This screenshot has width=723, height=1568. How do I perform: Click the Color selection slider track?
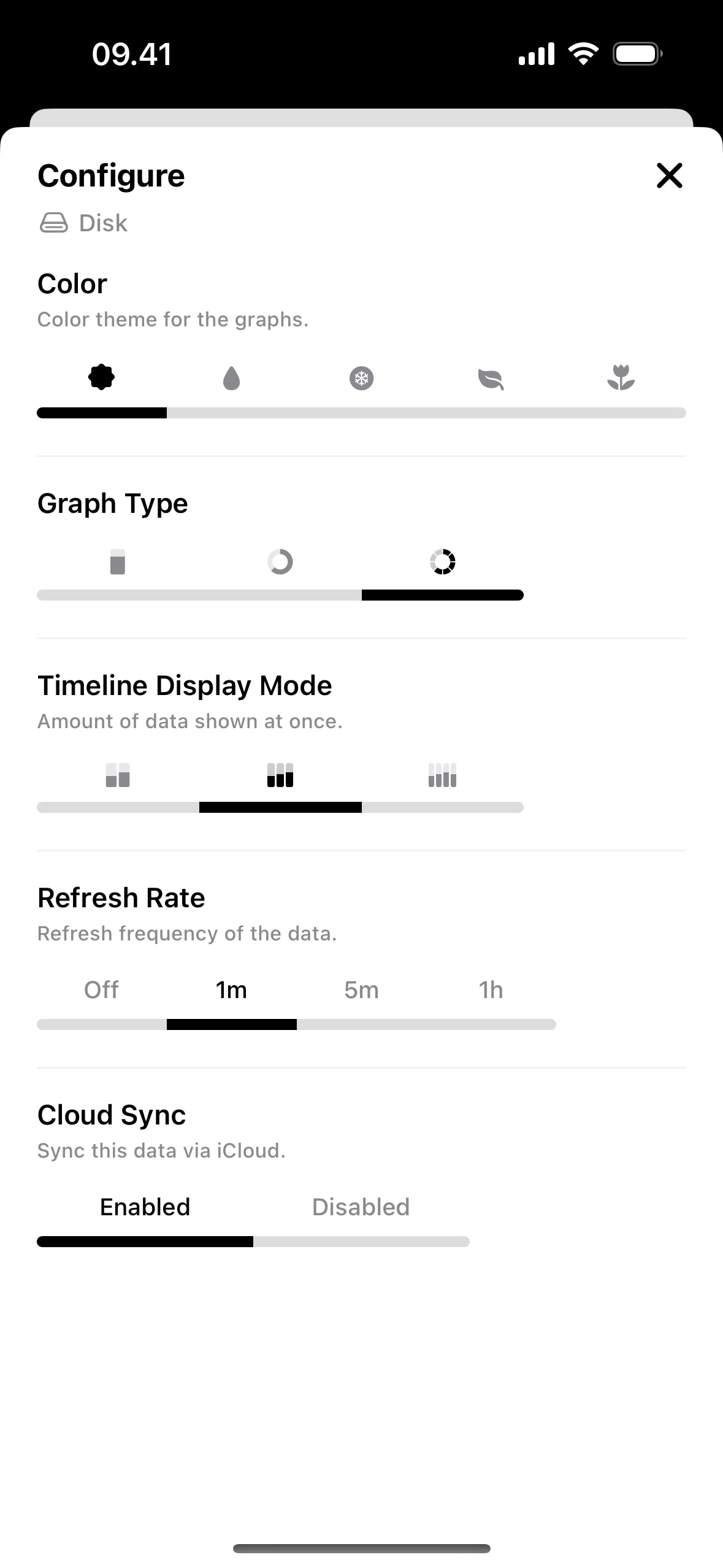tap(361, 413)
